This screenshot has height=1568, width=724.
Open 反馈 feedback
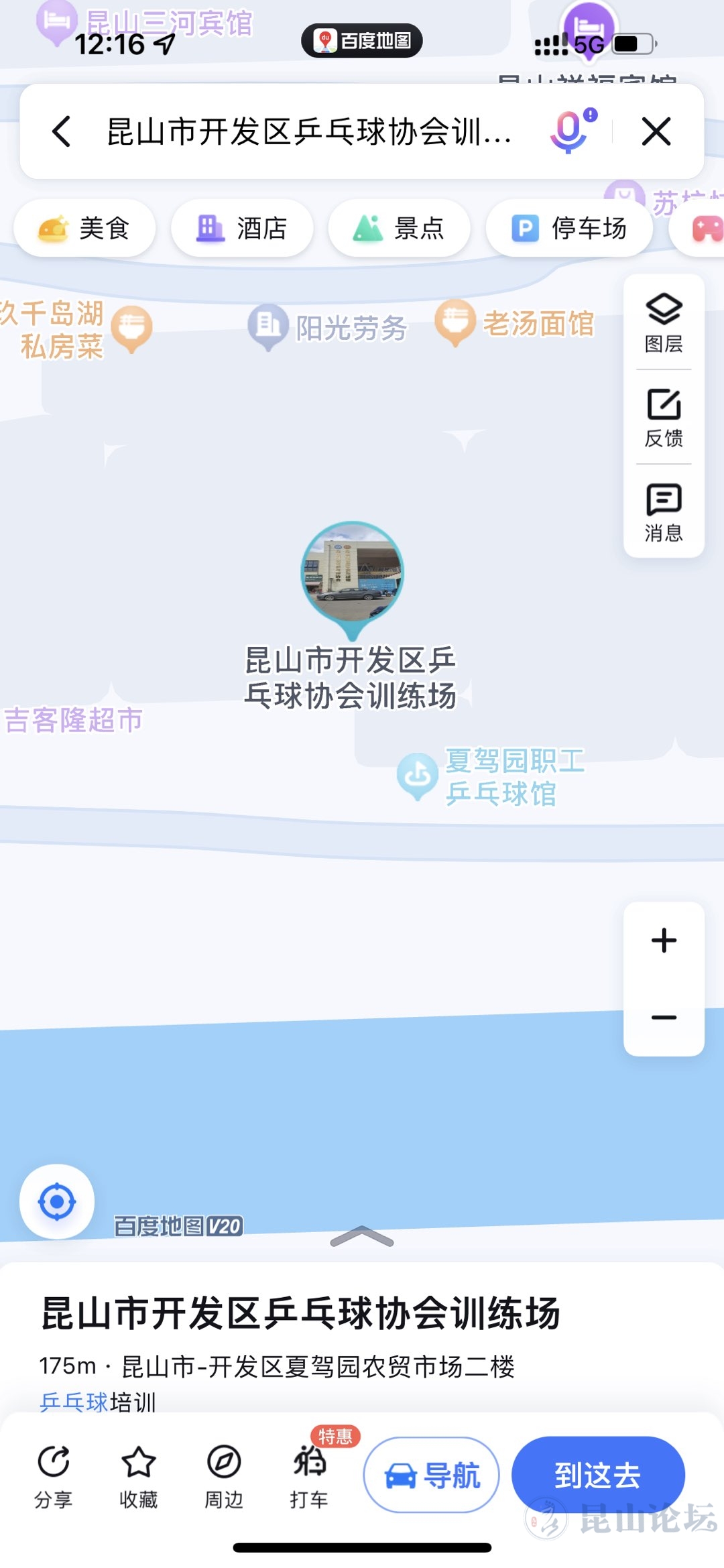click(x=664, y=417)
